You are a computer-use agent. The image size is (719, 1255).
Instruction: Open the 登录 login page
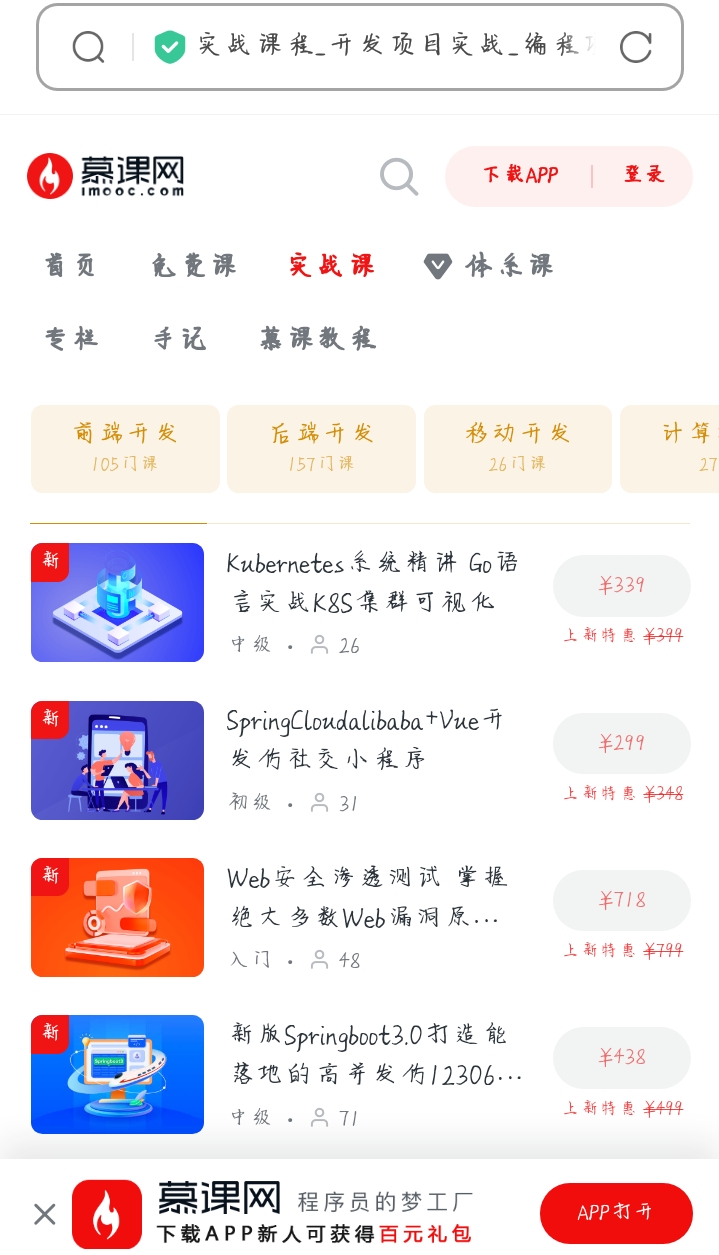pos(644,175)
